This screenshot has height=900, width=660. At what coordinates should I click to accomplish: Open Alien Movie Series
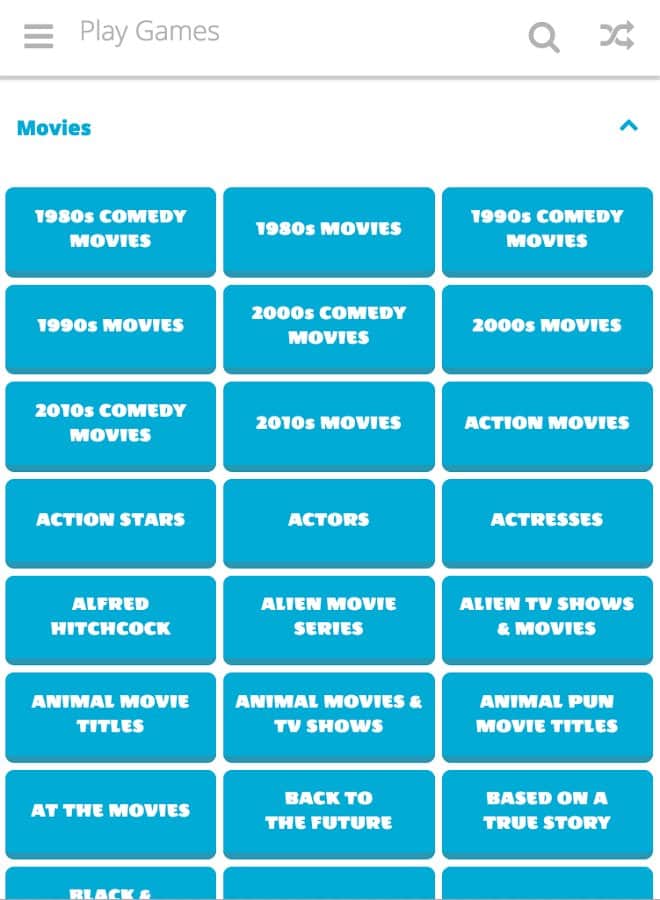click(329, 617)
